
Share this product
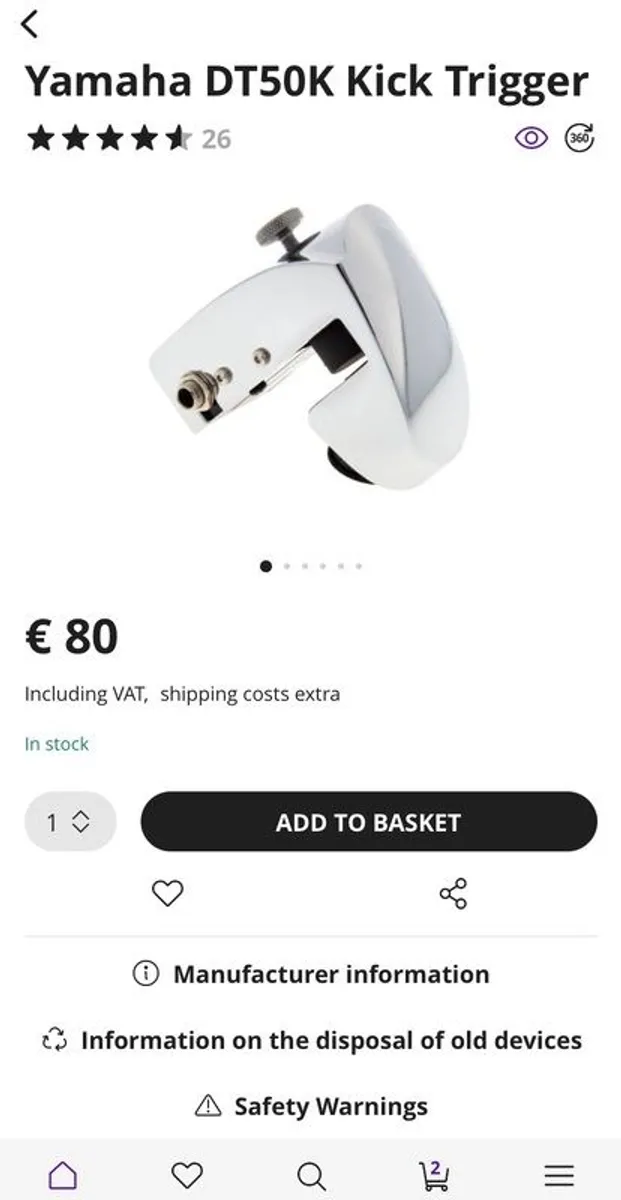click(x=453, y=892)
